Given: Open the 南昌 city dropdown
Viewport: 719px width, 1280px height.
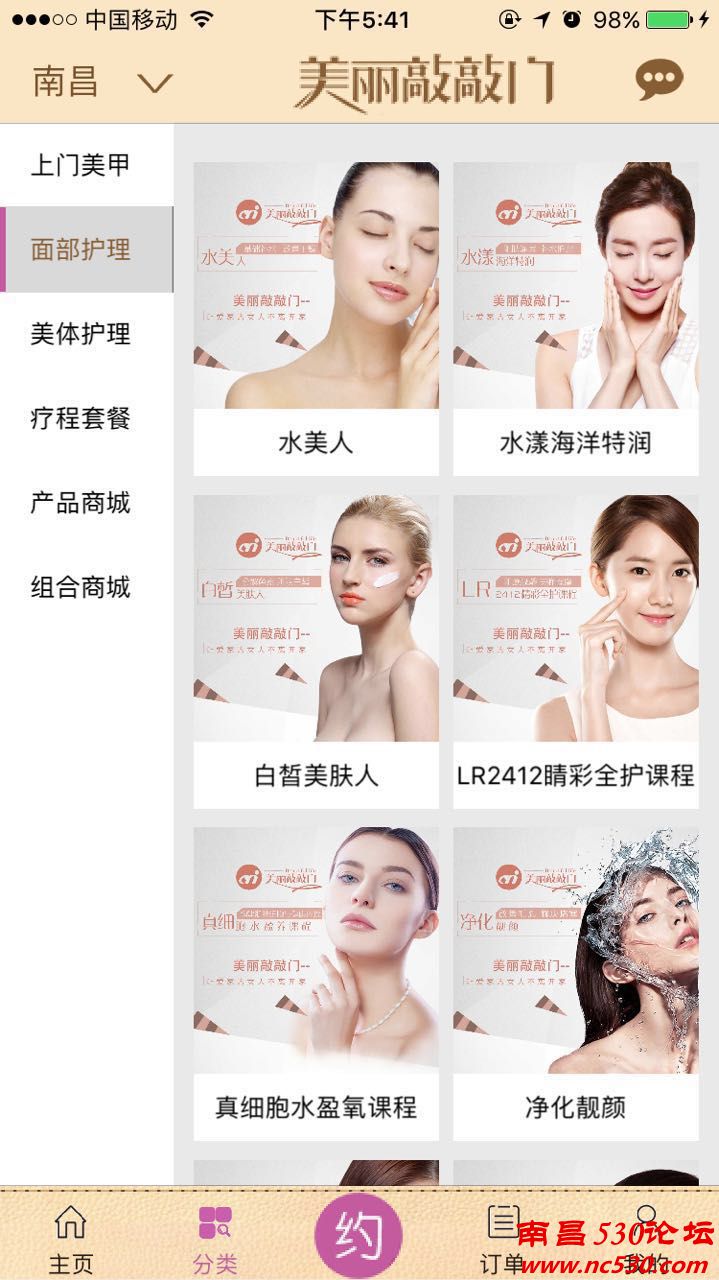Looking at the screenshot, I should (102, 82).
